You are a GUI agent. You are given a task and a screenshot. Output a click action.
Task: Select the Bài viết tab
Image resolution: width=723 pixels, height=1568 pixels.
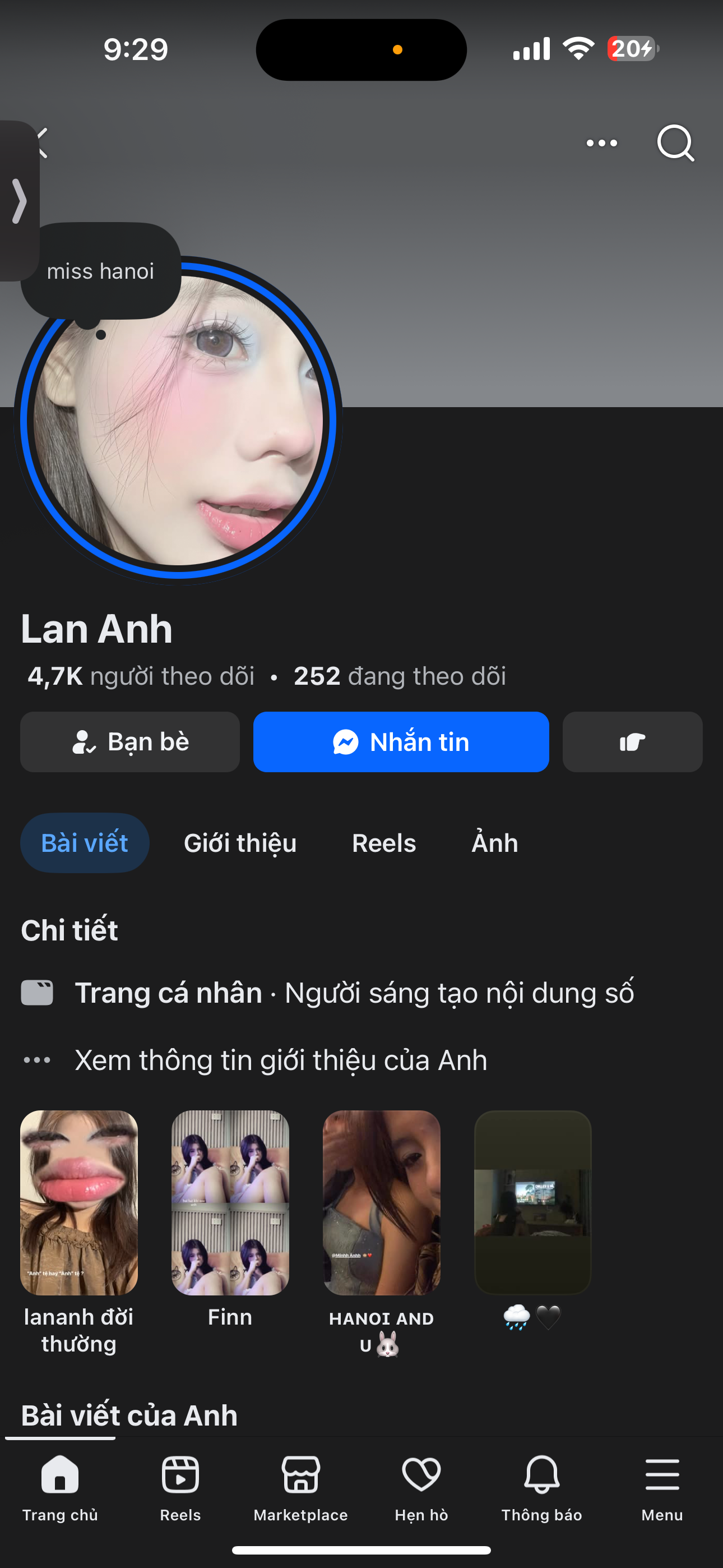coord(85,843)
